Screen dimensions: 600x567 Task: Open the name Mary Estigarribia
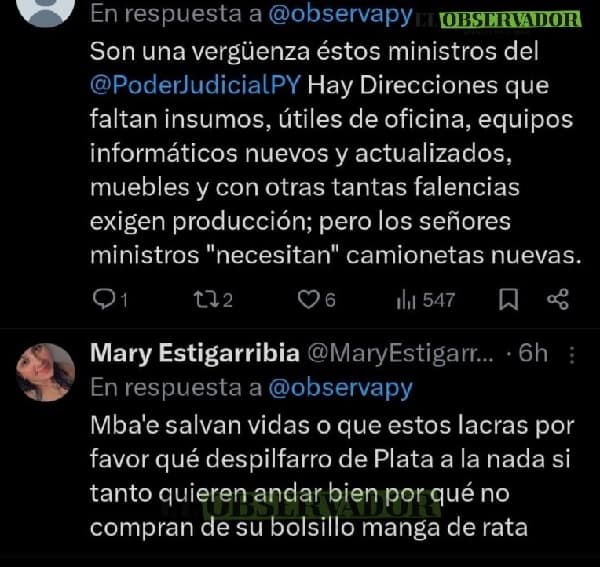(x=194, y=354)
